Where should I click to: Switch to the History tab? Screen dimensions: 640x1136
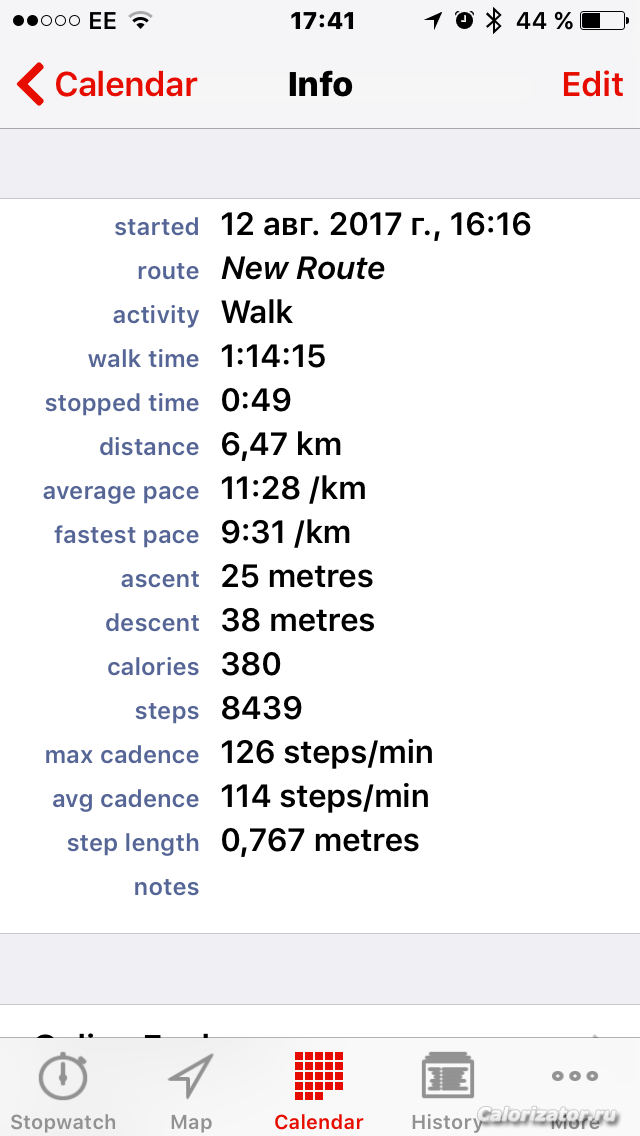coord(446,1090)
